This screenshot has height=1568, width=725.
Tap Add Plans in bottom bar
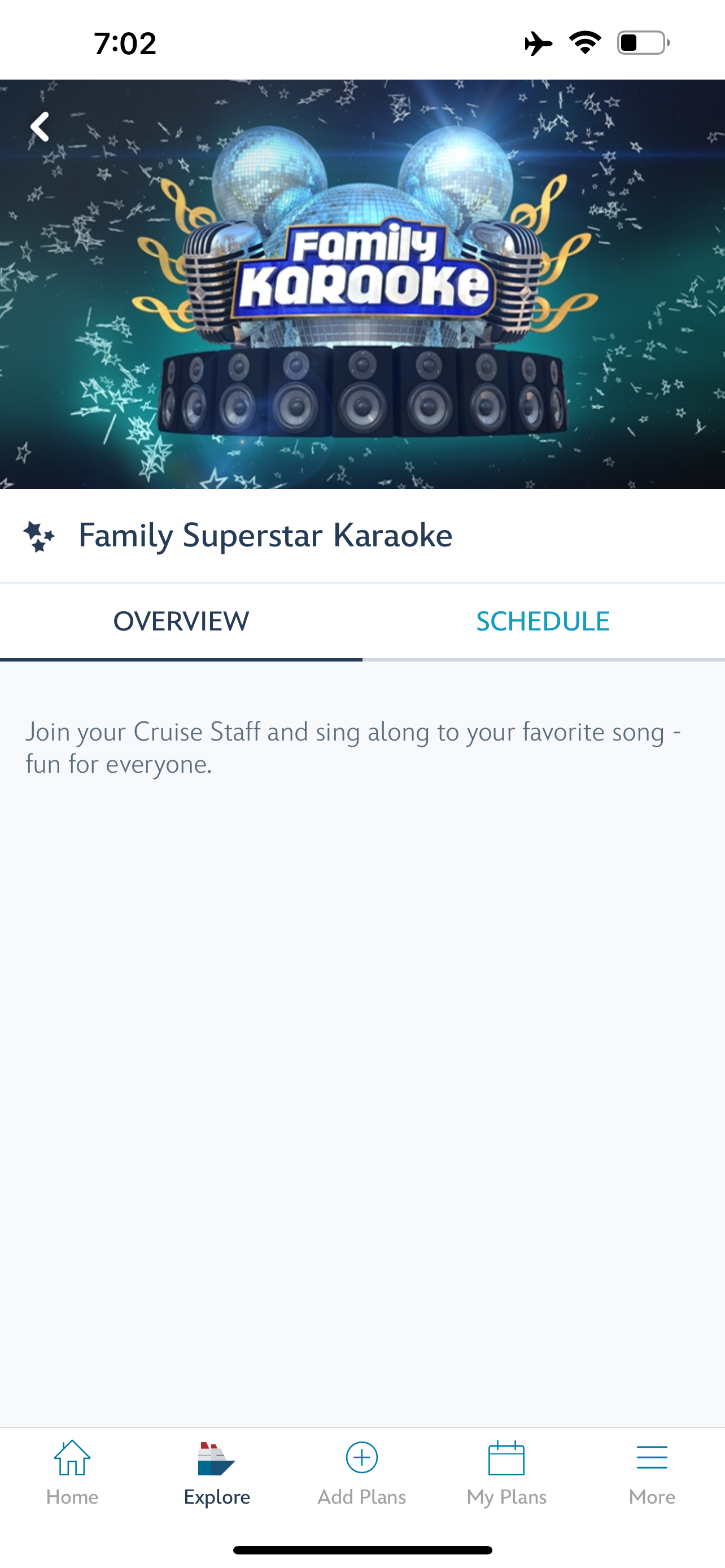coord(361,1473)
